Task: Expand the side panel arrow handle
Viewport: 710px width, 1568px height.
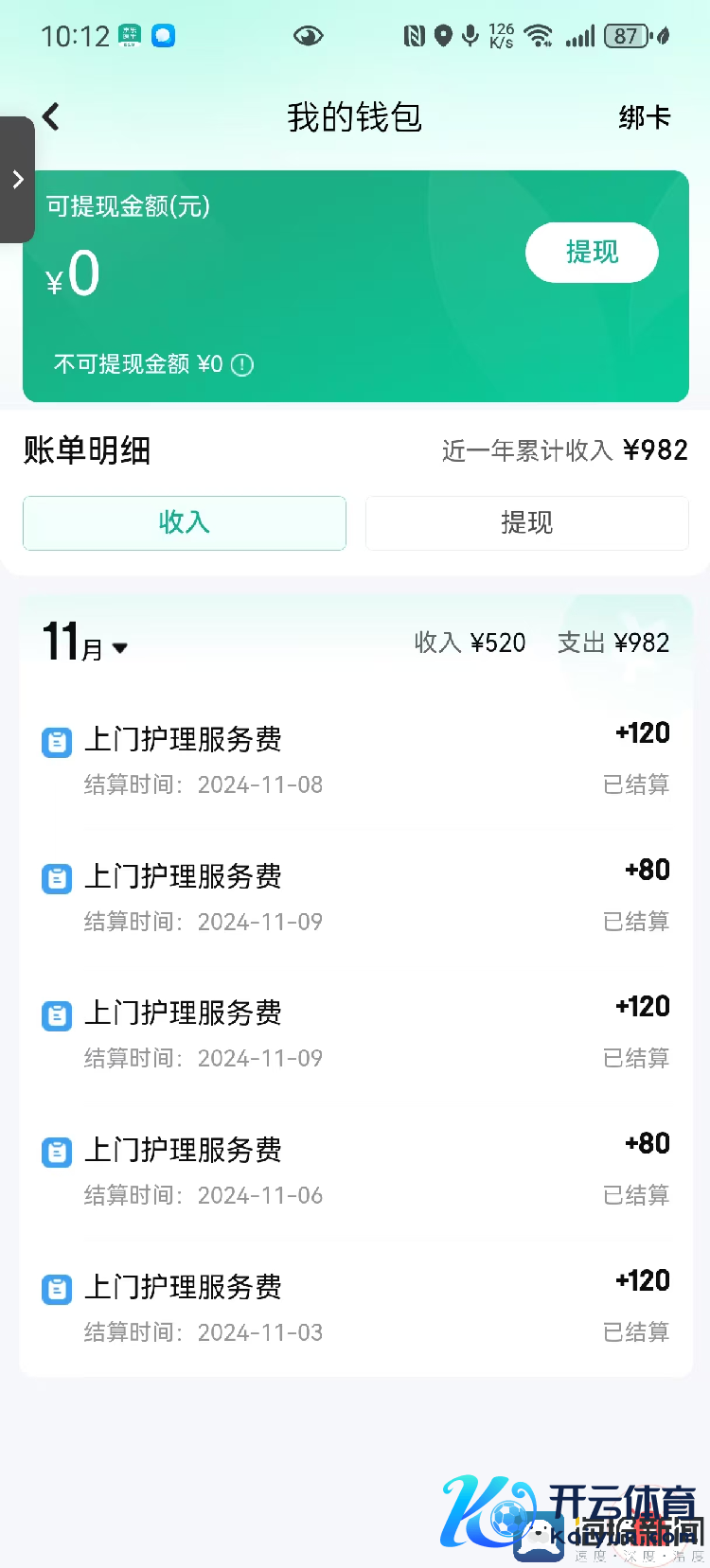Action: click(17, 180)
